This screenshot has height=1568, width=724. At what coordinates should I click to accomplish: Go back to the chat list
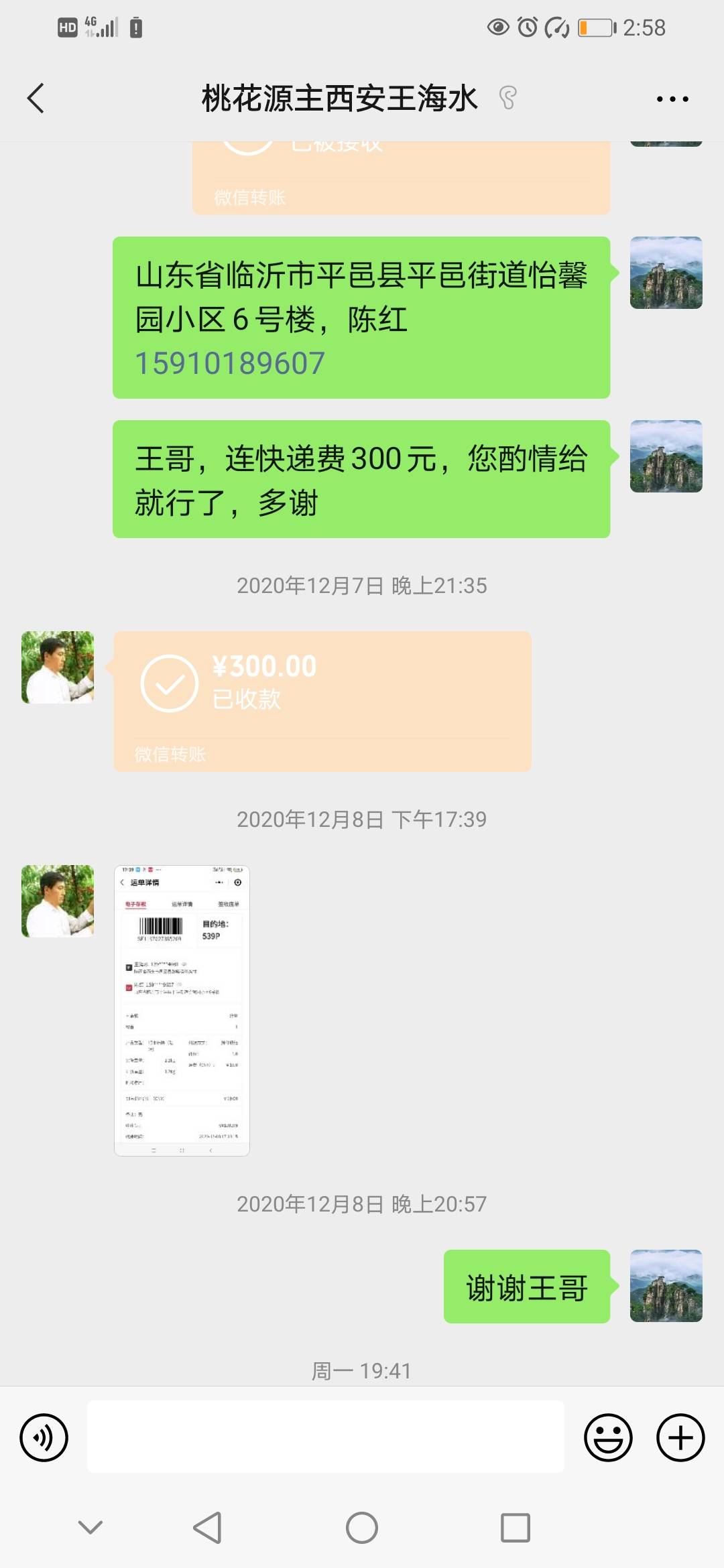tap(36, 99)
